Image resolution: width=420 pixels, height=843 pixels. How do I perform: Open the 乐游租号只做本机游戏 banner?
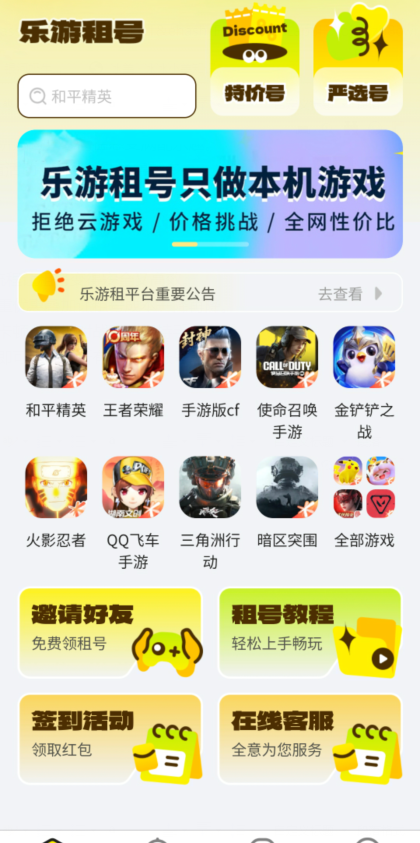click(210, 194)
